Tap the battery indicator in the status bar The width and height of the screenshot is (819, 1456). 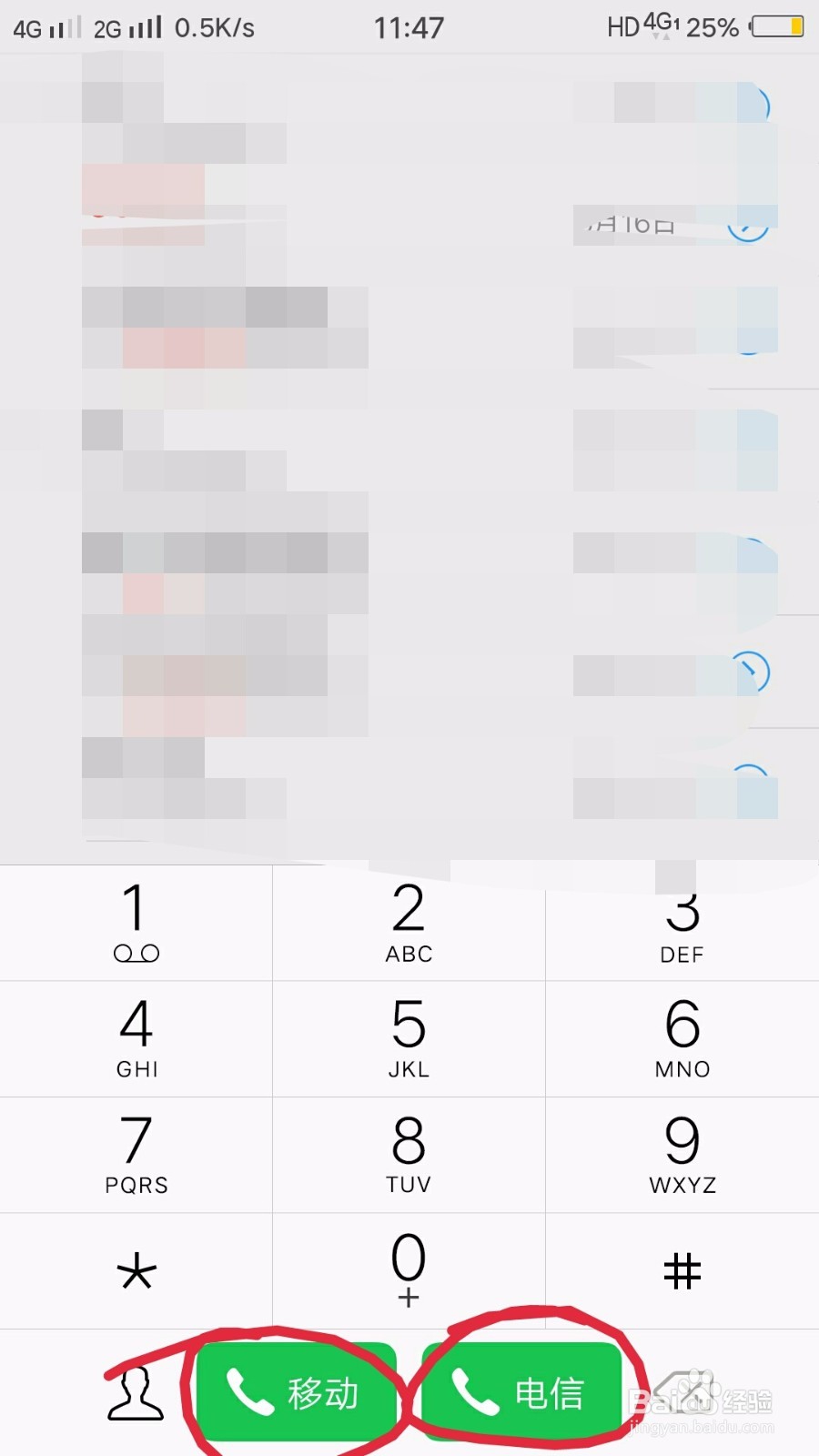tap(774, 26)
